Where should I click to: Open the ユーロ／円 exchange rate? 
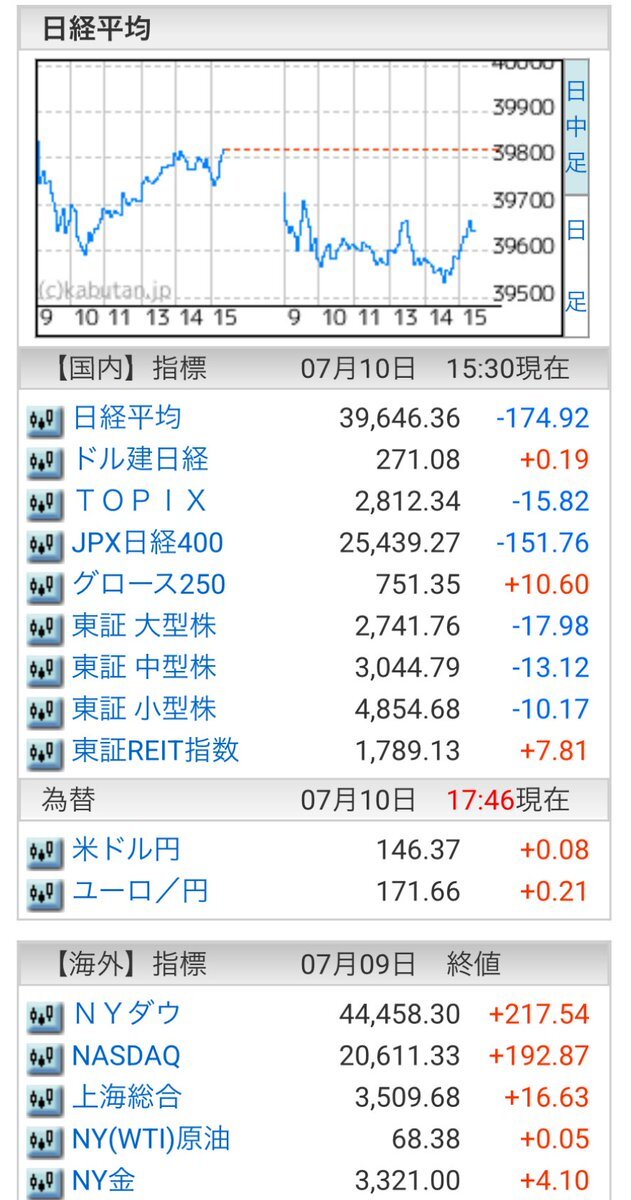140,890
